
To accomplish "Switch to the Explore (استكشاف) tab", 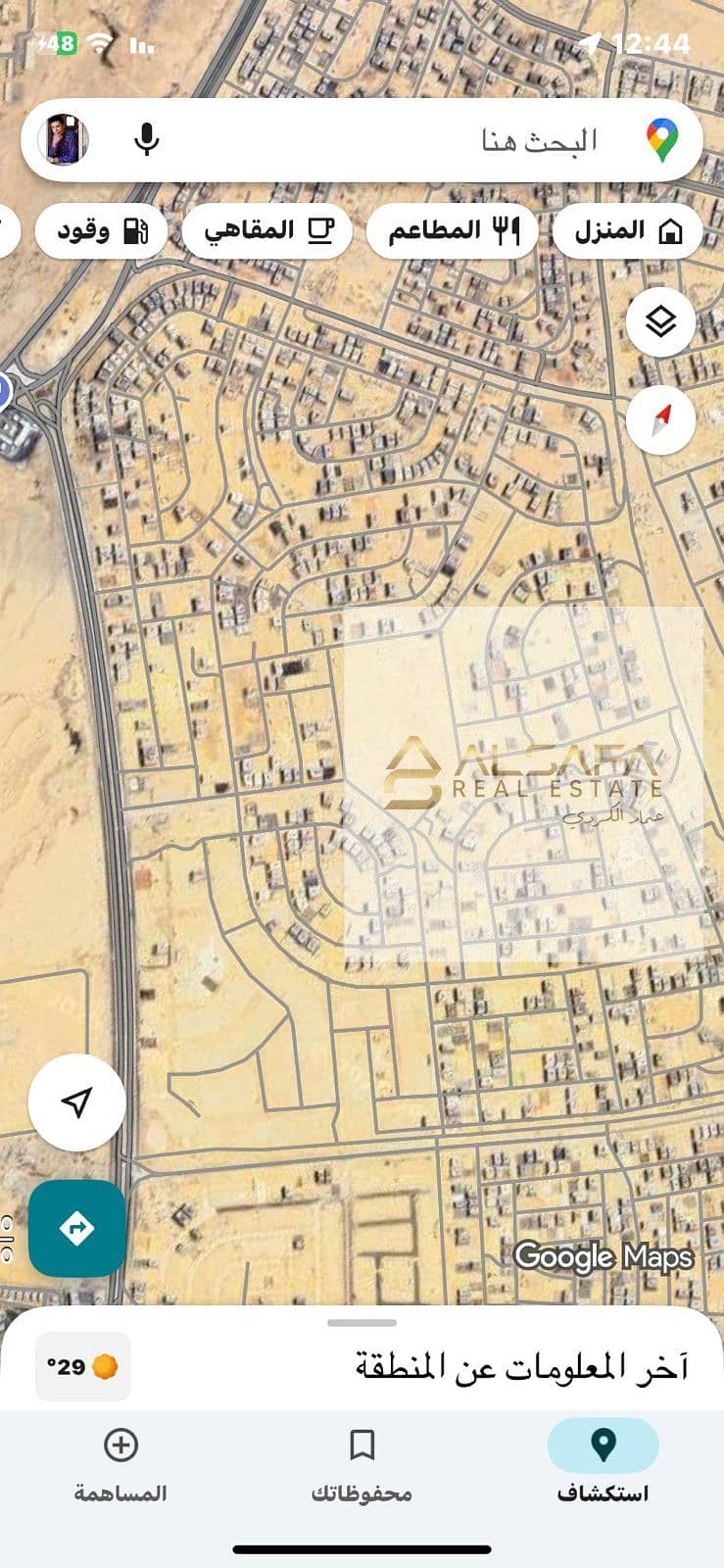I will click(x=603, y=1462).
